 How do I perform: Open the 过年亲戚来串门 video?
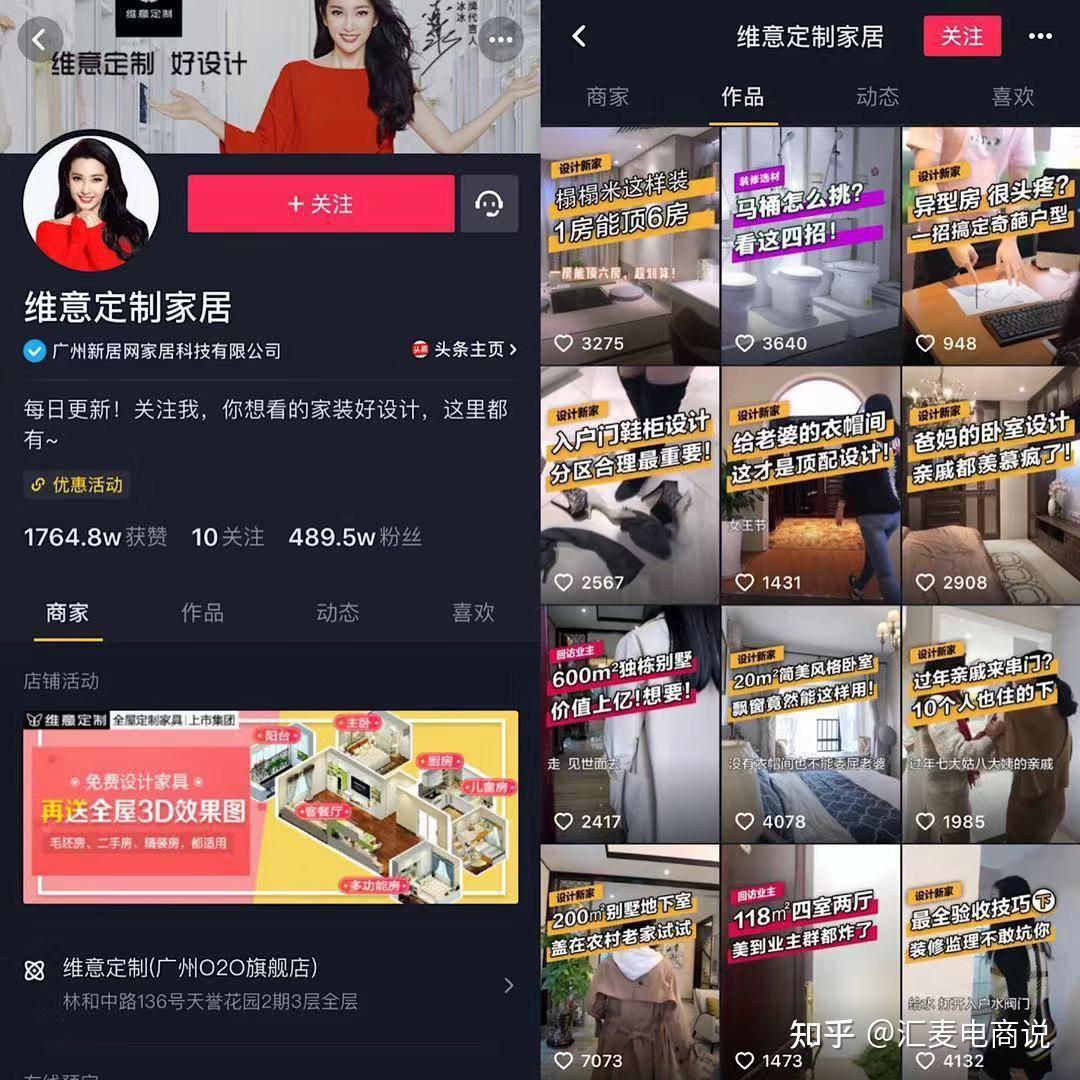991,723
